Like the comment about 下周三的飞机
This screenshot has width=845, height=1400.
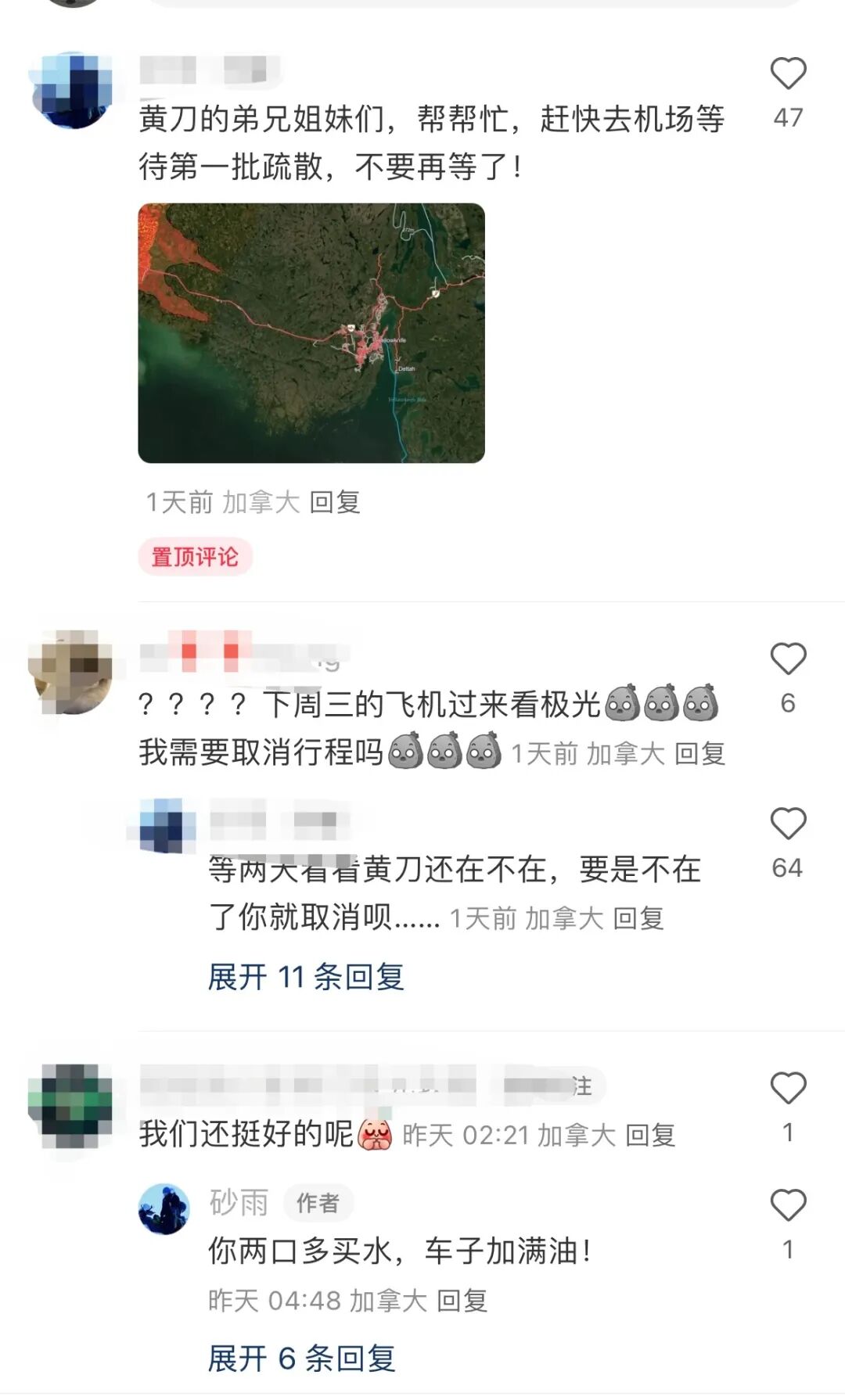(x=788, y=659)
